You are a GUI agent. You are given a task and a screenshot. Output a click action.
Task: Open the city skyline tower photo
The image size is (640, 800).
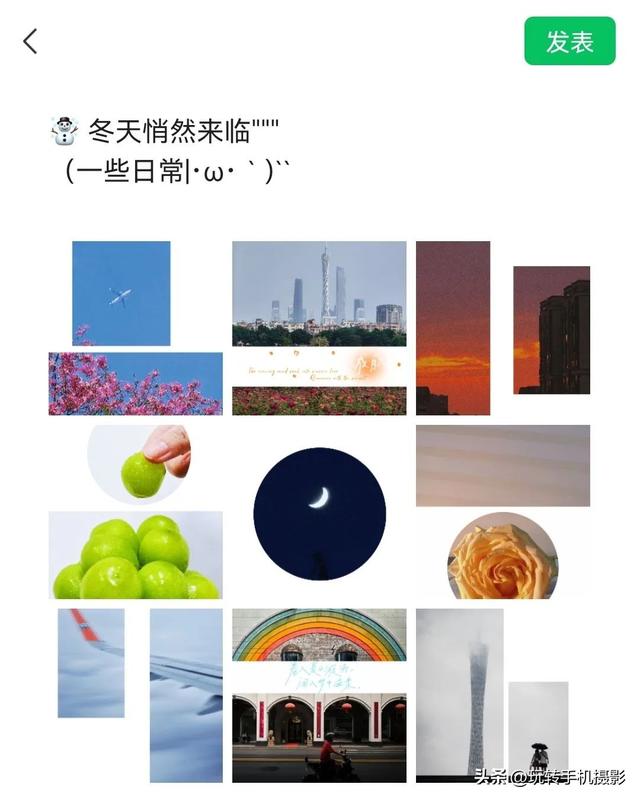point(320,328)
